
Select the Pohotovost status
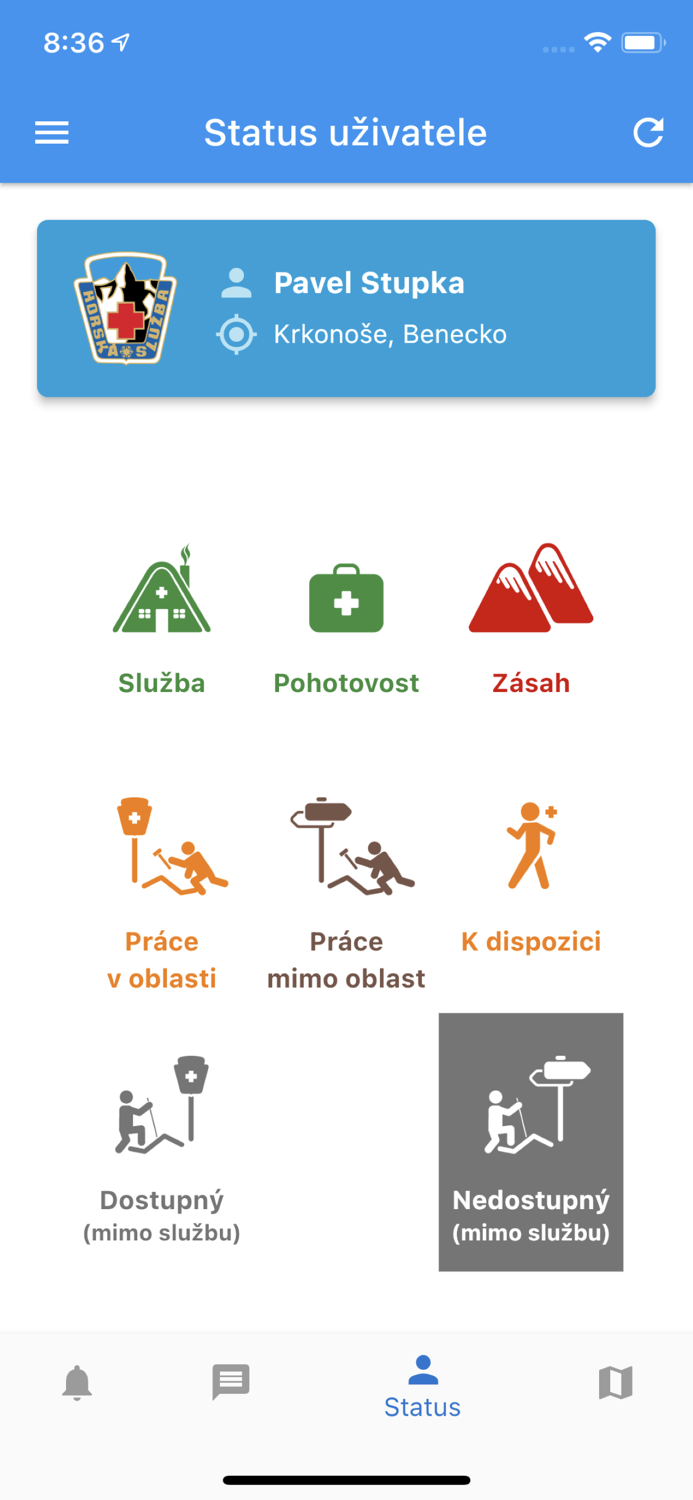point(346,620)
